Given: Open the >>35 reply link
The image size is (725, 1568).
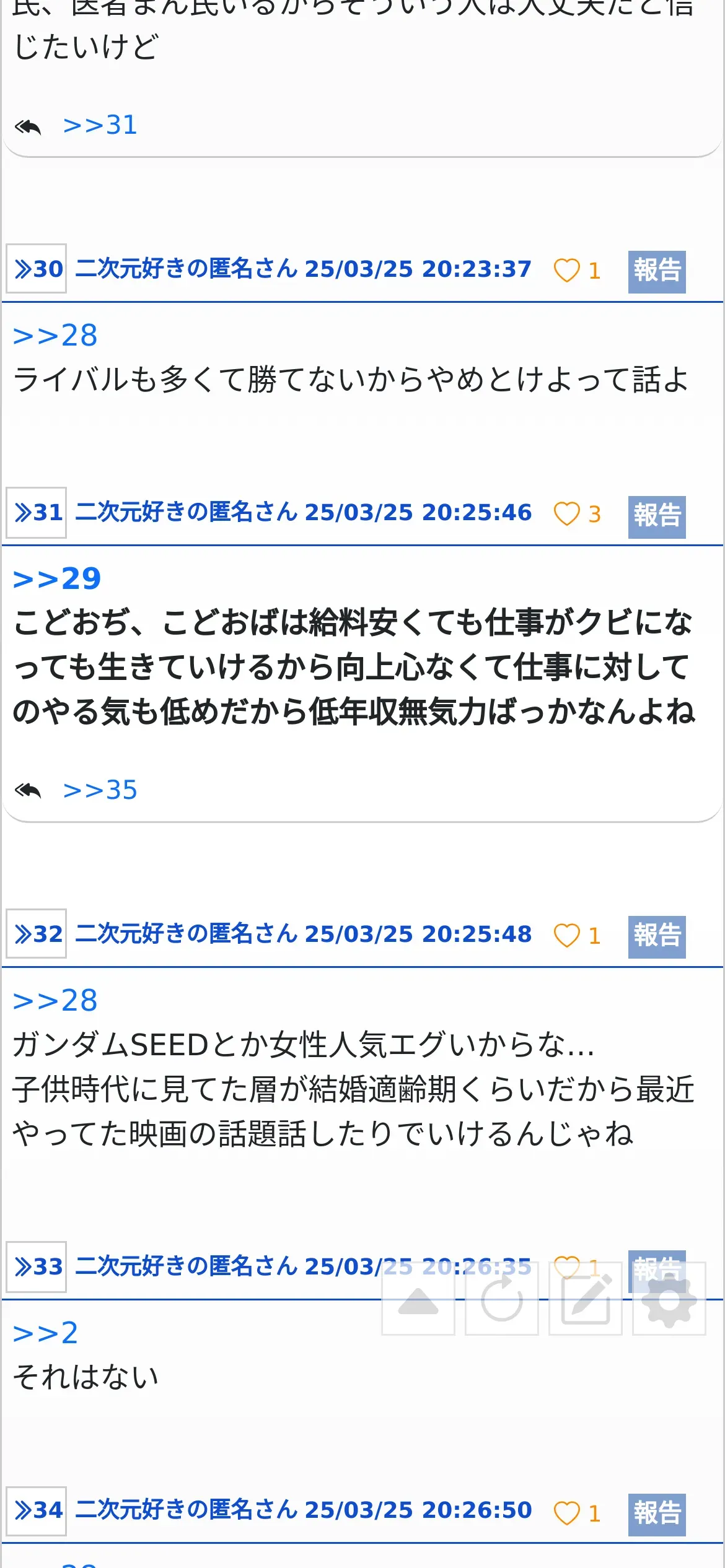Looking at the screenshot, I should pos(100,790).
